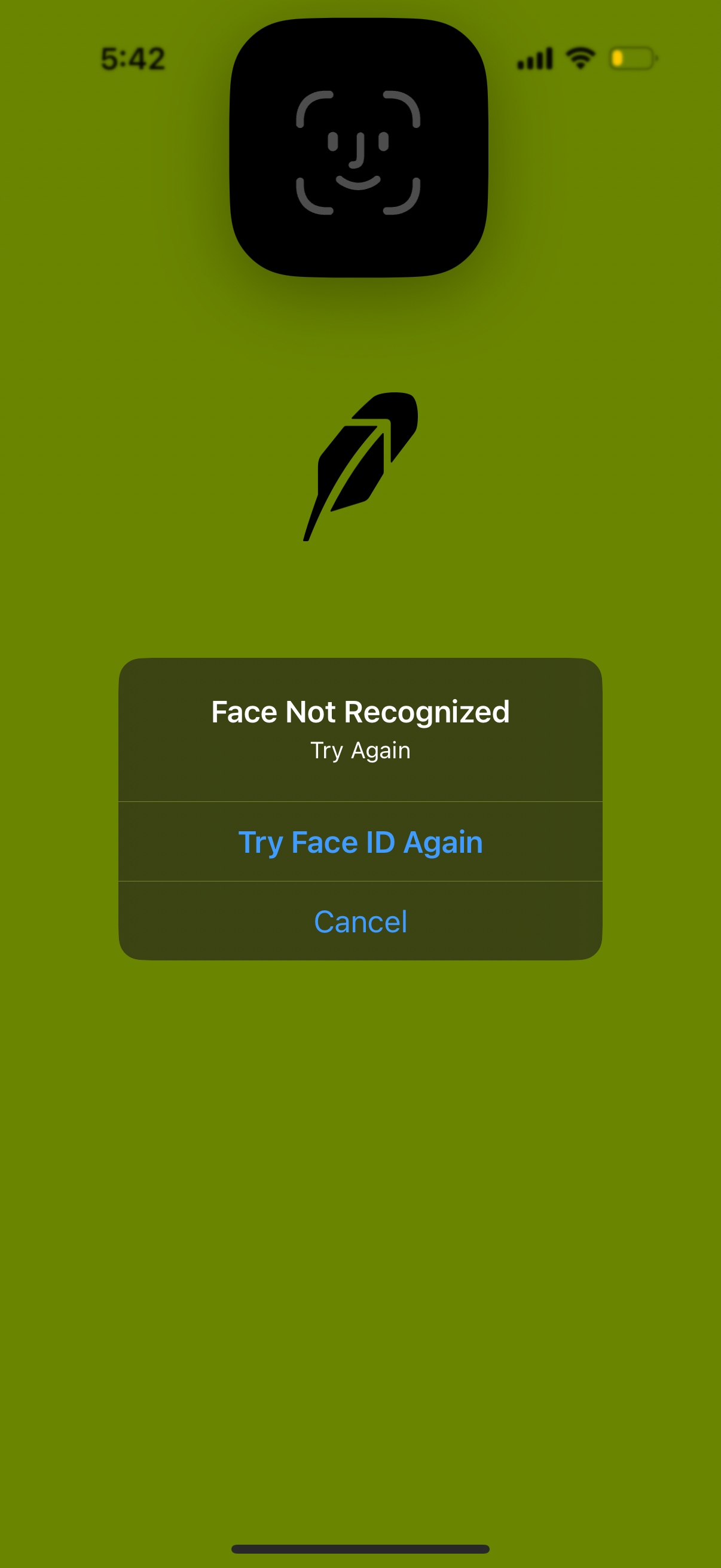The width and height of the screenshot is (721, 1568).
Task: Tap the Try Again subtitle text
Action: pos(360,750)
